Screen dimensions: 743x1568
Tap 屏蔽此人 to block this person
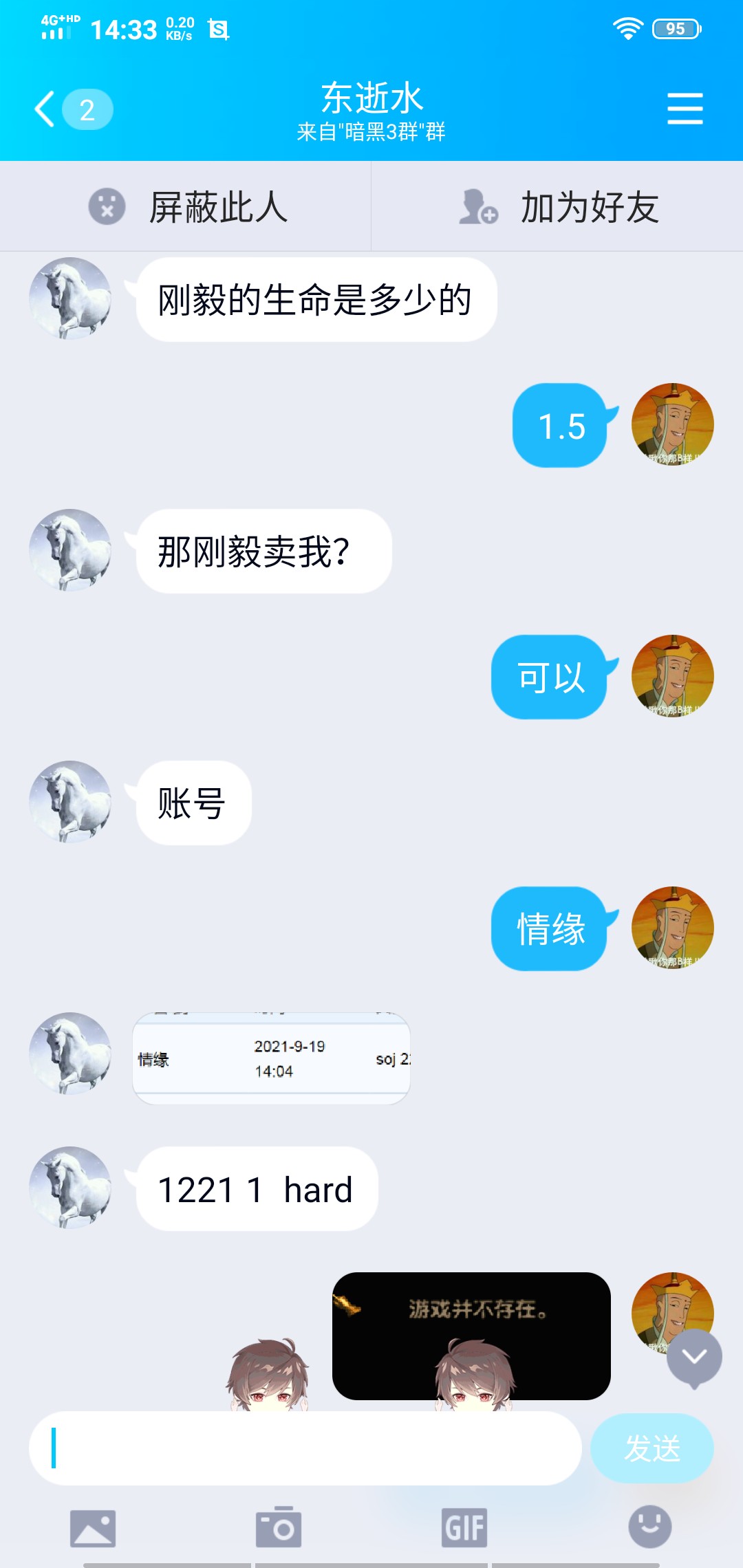(x=186, y=206)
